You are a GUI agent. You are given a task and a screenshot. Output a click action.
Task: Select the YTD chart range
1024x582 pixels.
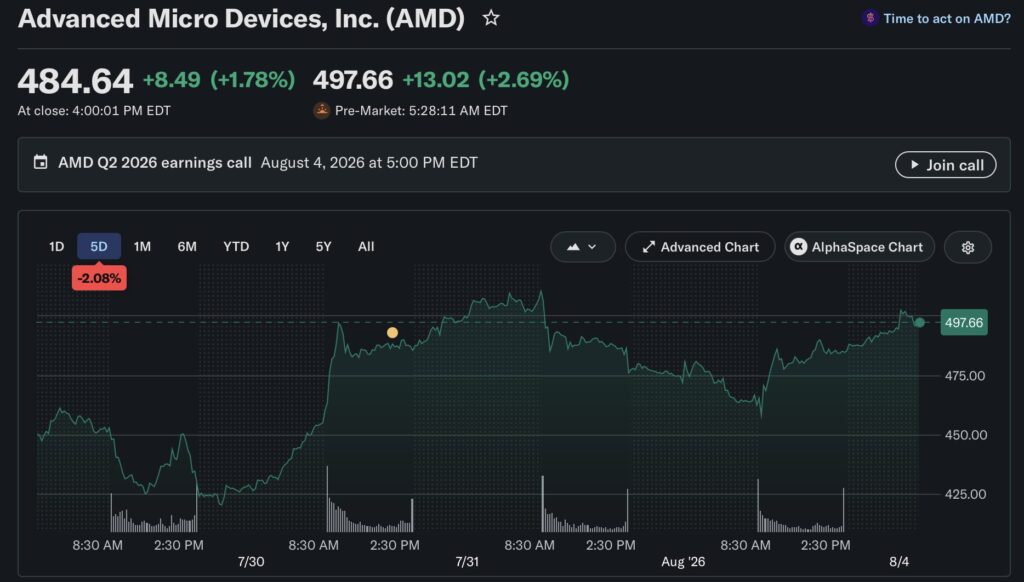click(x=236, y=246)
